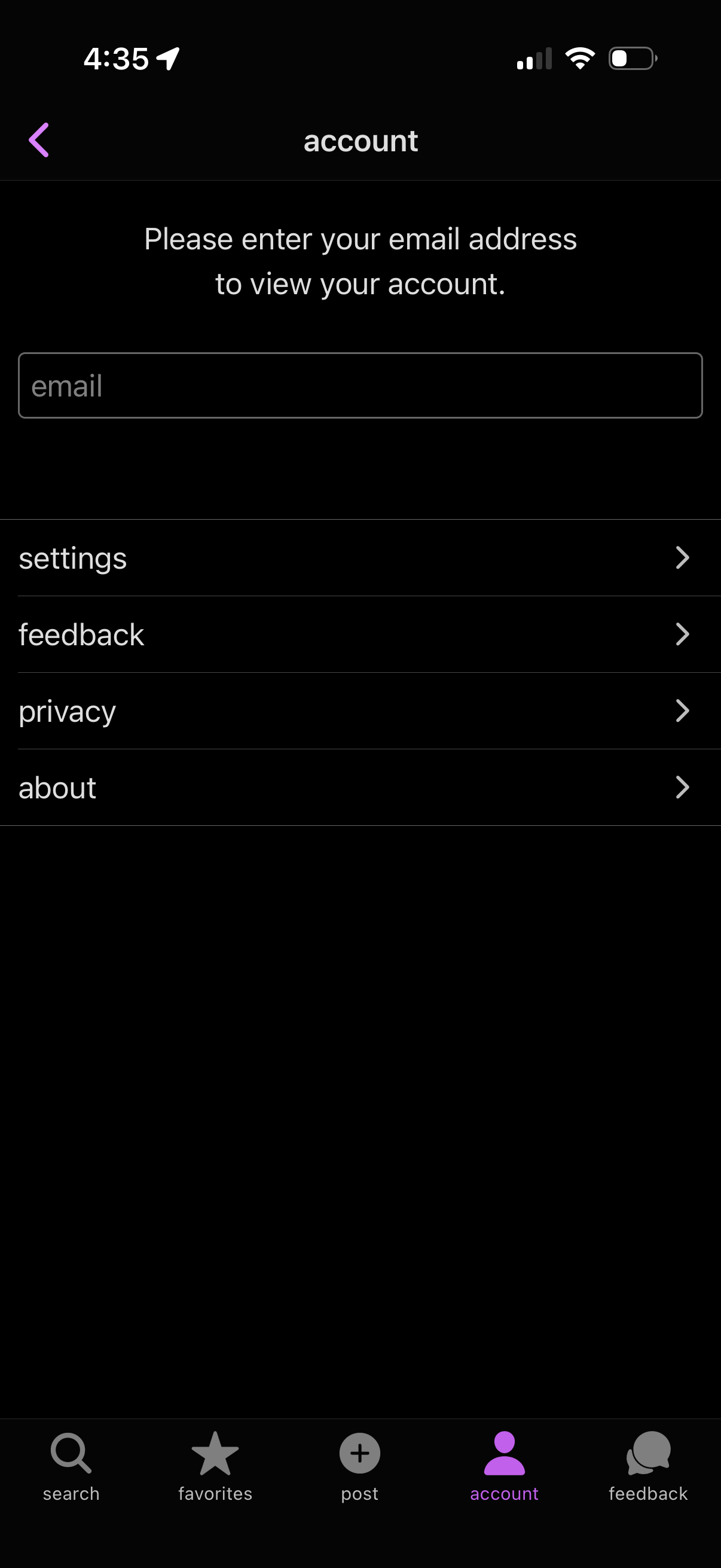
Task: Select the account person icon
Action: pyautogui.click(x=504, y=1454)
